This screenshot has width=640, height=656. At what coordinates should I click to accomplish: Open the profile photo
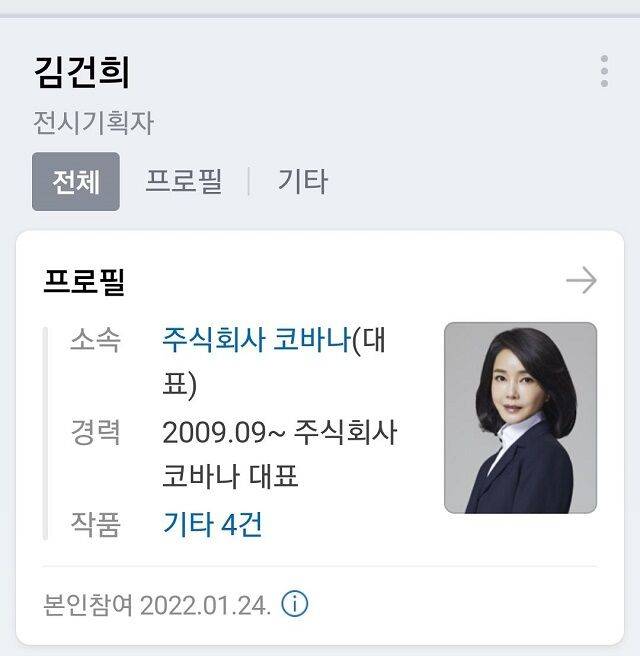(520, 417)
